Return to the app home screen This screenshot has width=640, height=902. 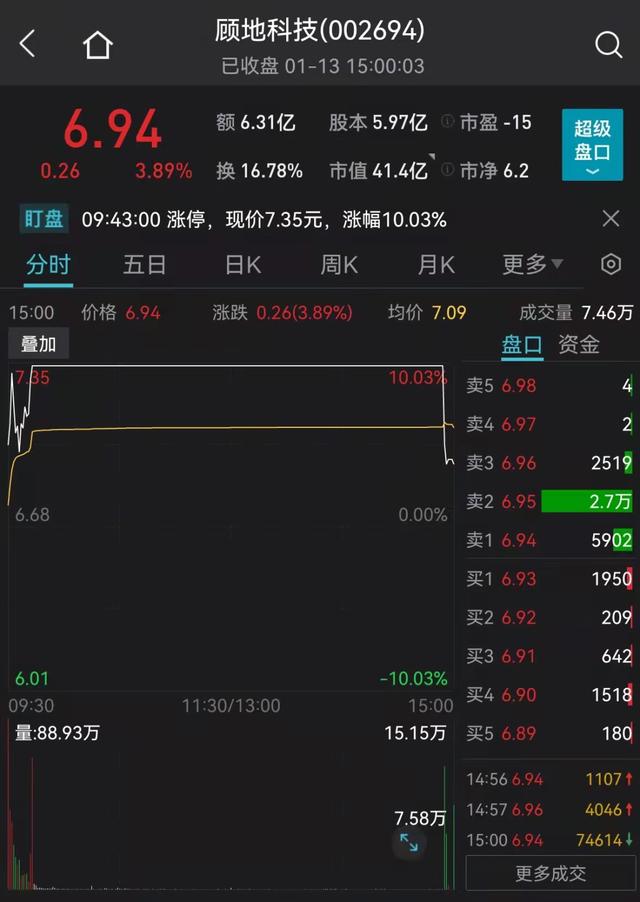(98, 44)
